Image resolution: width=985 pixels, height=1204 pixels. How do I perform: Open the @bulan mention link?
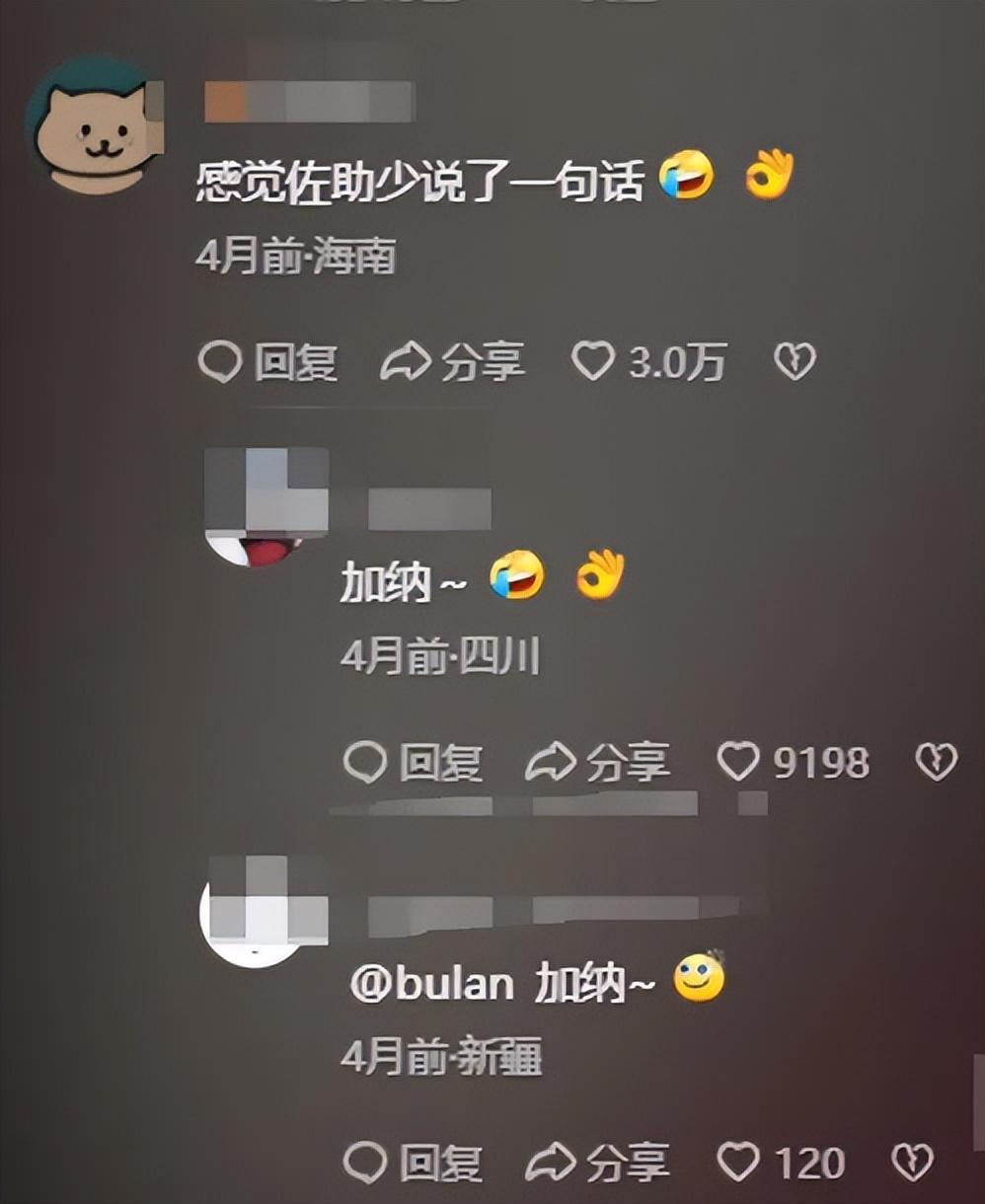[432, 984]
